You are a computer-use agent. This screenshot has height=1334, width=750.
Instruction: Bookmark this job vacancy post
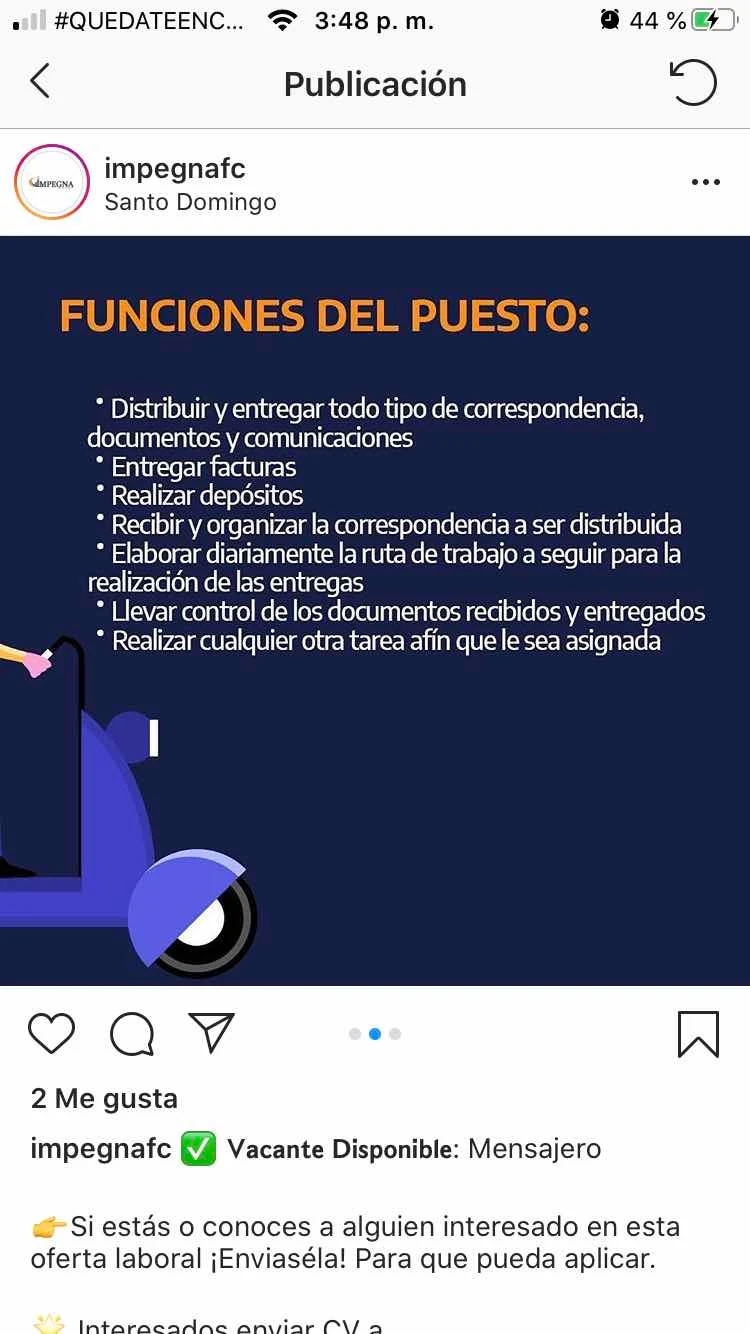698,1034
